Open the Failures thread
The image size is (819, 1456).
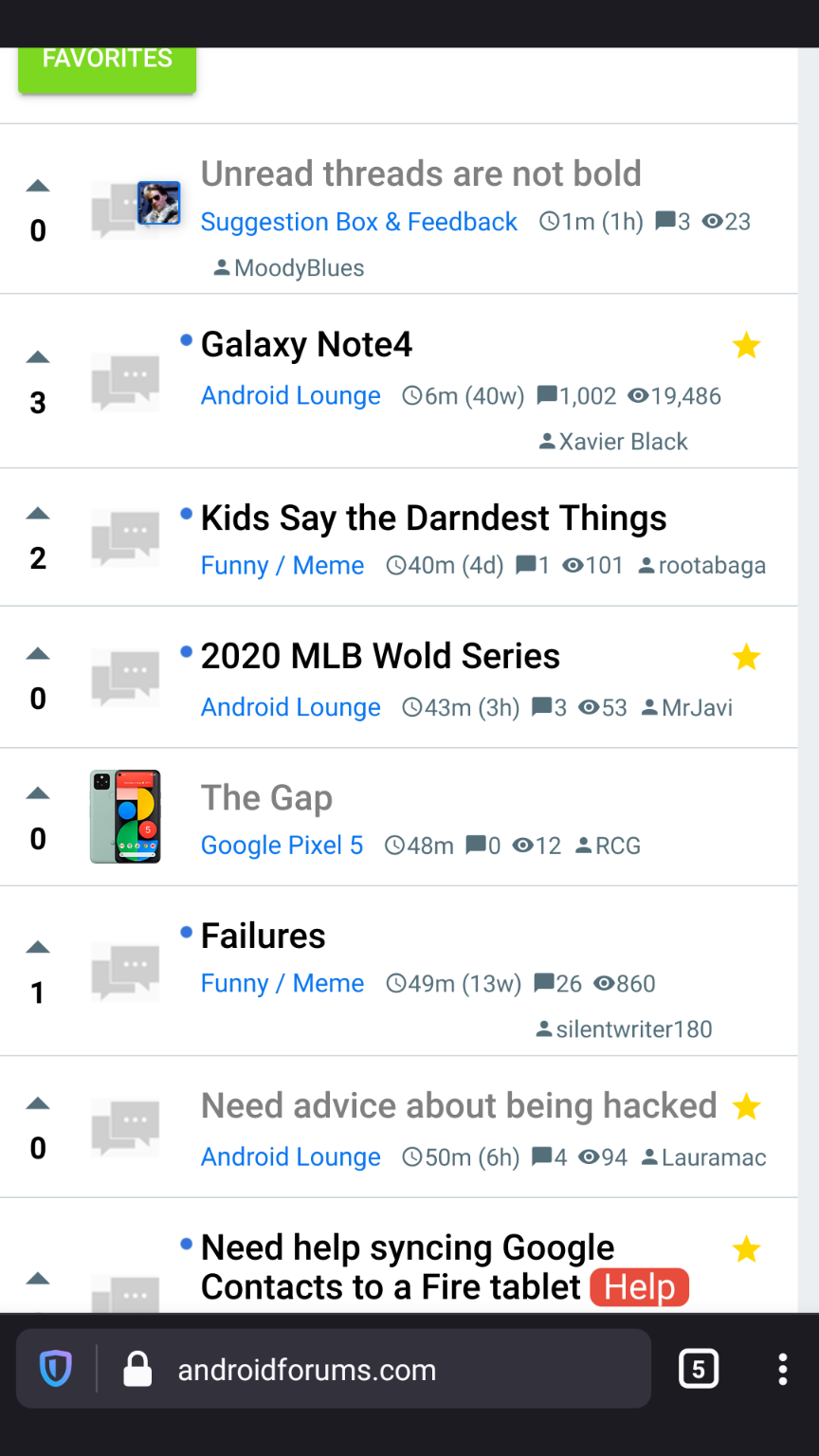tap(264, 937)
